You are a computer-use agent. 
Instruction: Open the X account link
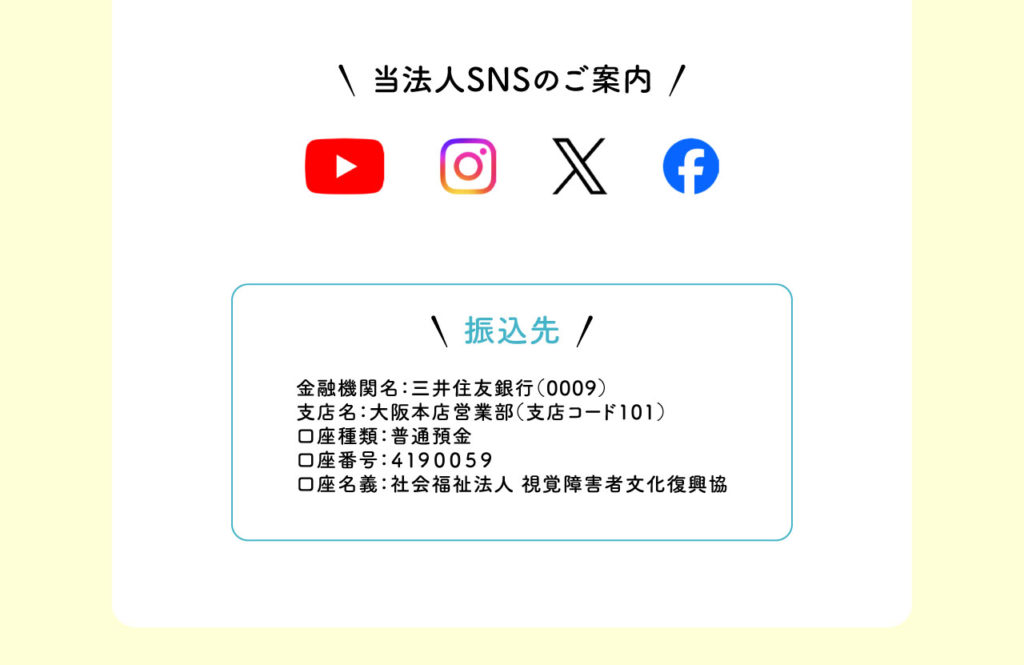579,166
